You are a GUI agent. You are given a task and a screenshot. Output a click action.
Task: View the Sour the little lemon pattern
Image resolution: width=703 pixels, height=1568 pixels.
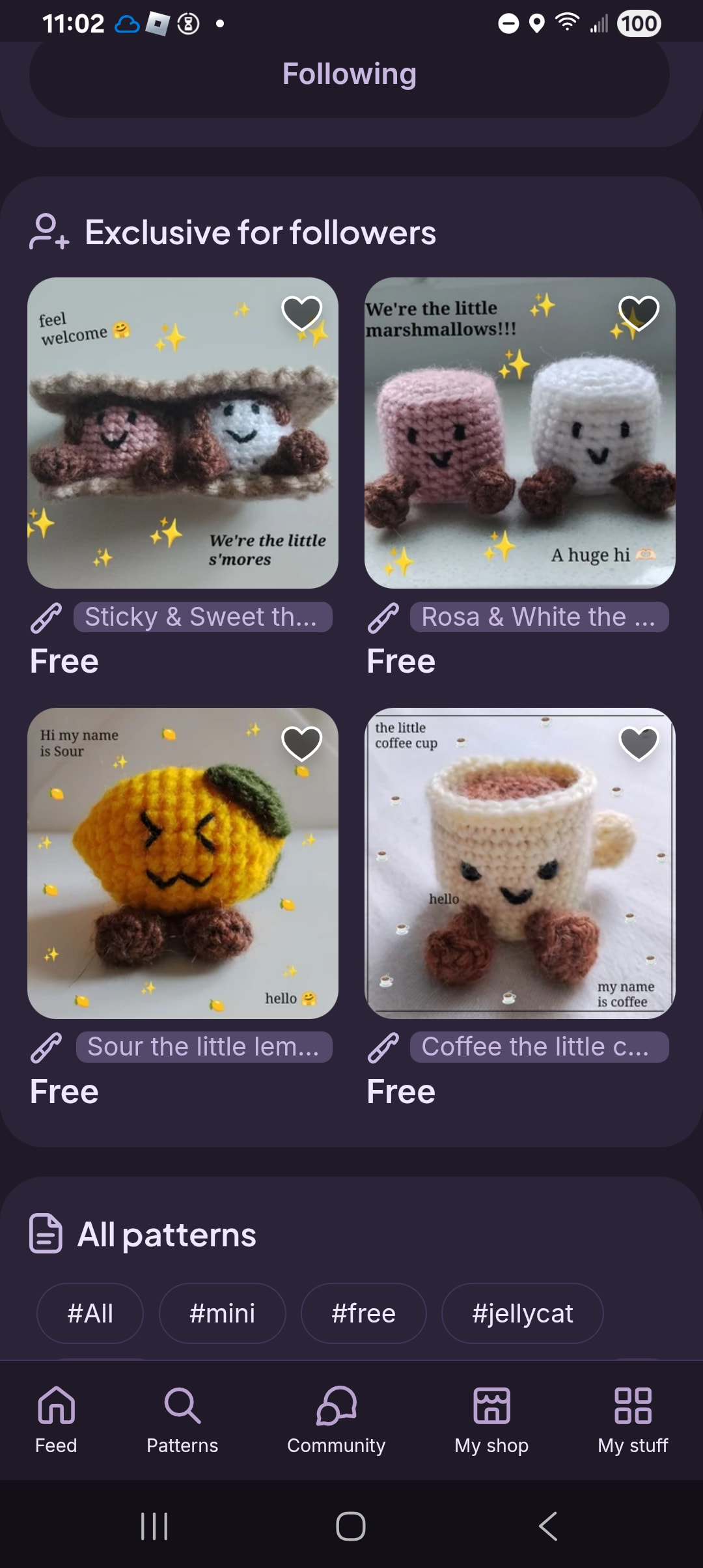pos(183,863)
